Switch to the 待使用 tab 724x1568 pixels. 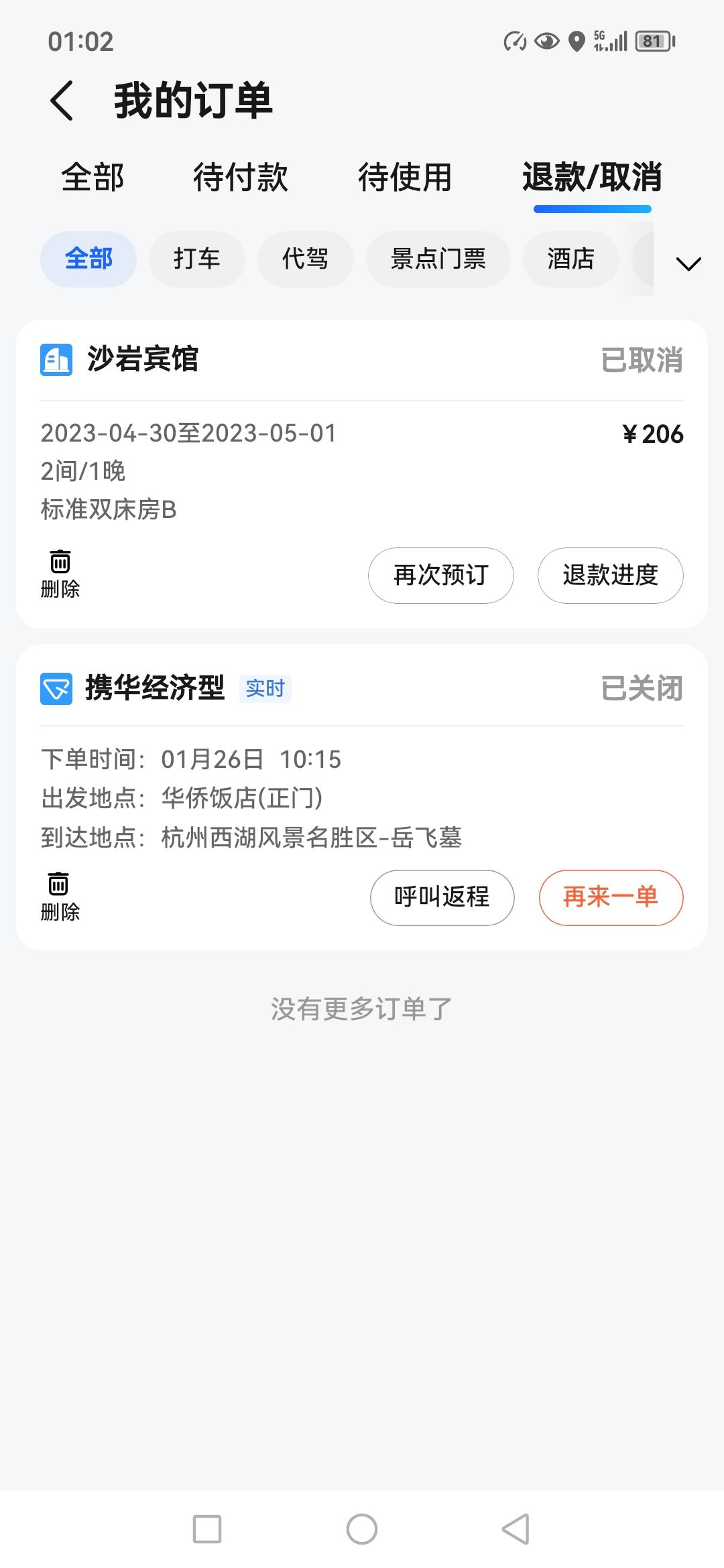click(x=404, y=178)
